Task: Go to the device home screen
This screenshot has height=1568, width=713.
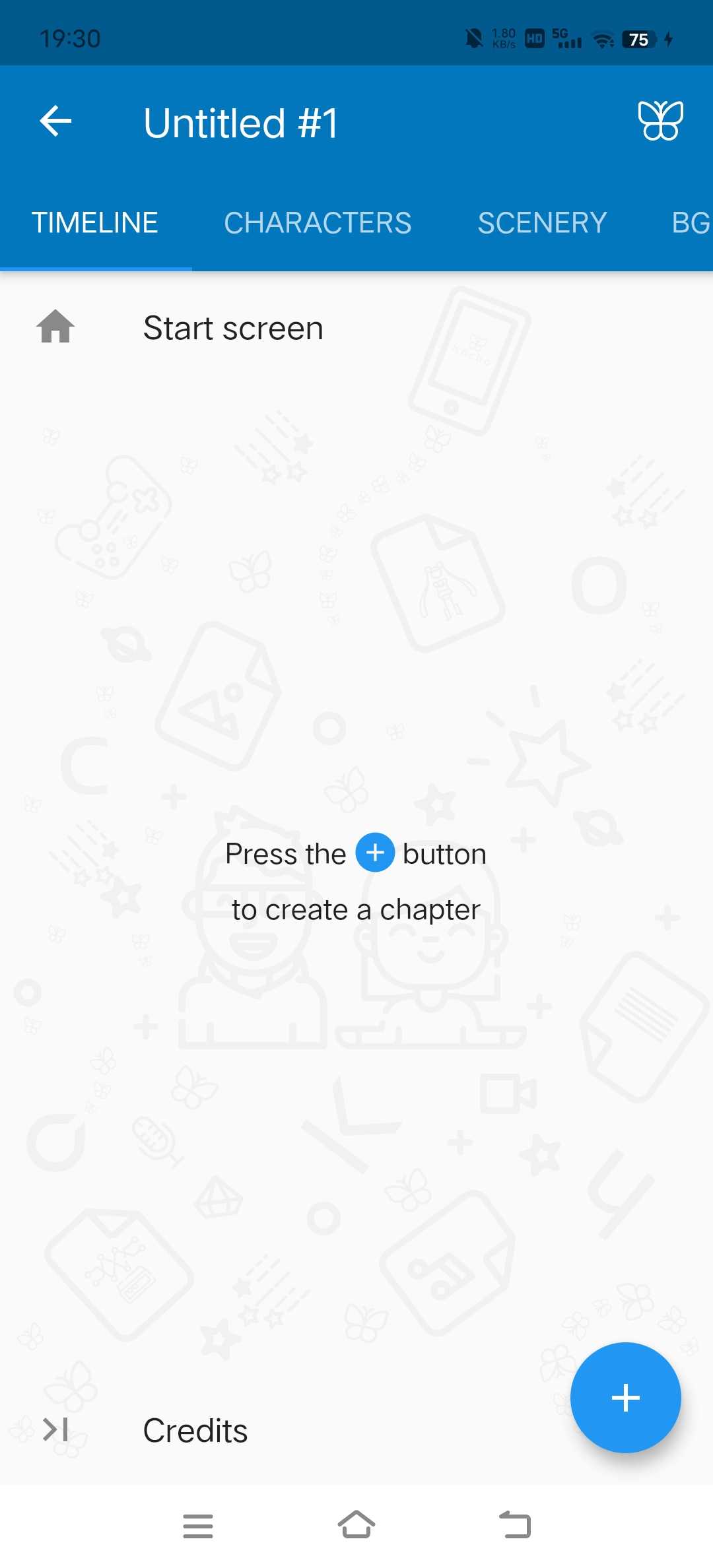Action: point(356,1525)
